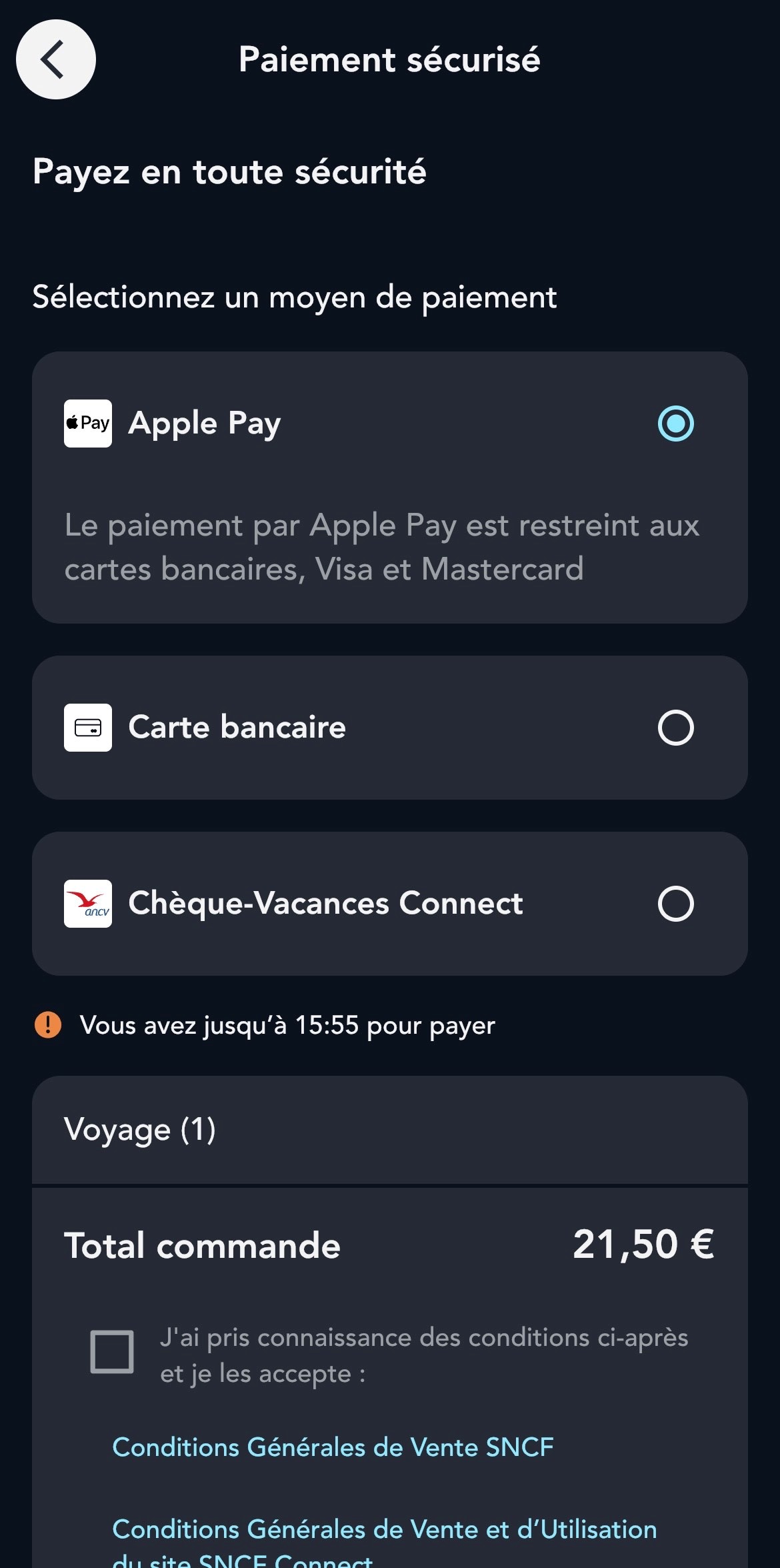Viewport: 780px width, 1568px height.
Task: Check the box accepting the conditions
Action: click(112, 1352)
